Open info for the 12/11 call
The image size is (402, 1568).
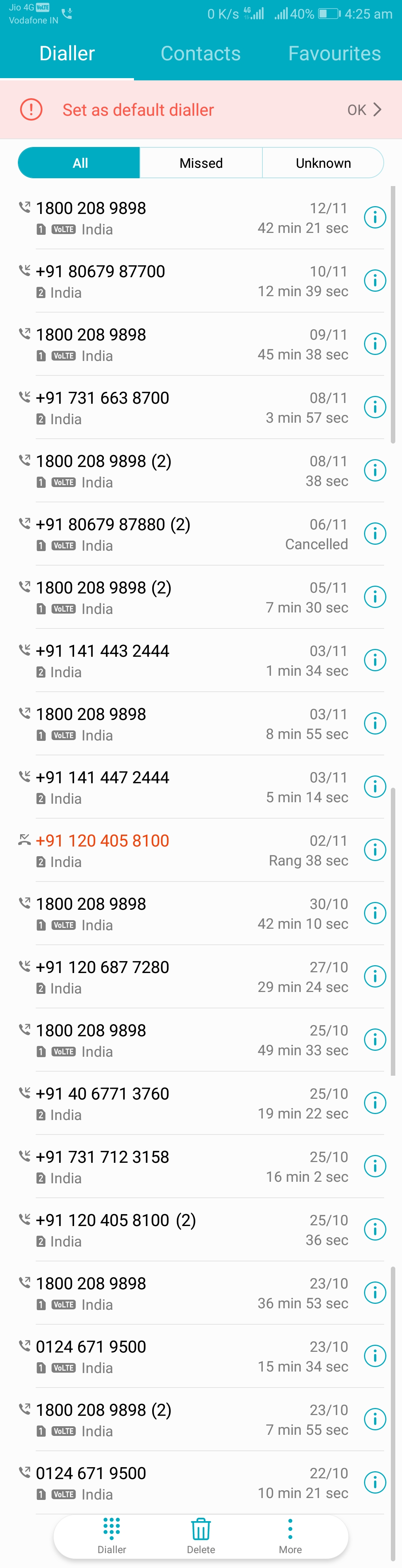click(x=374, y=217)
